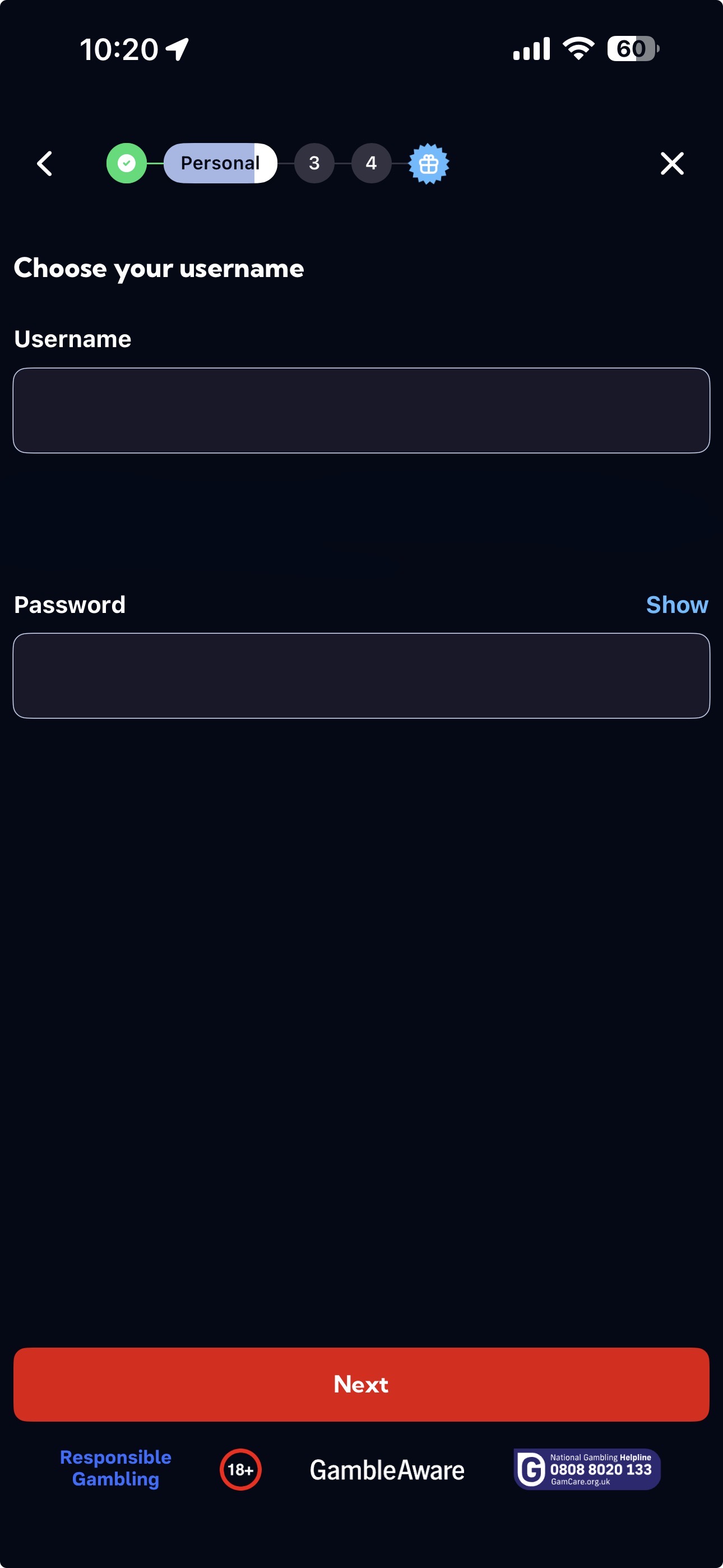Go back to the previous registration step
This screenshot has height=1568, width=723.
(x=44, y=163)
